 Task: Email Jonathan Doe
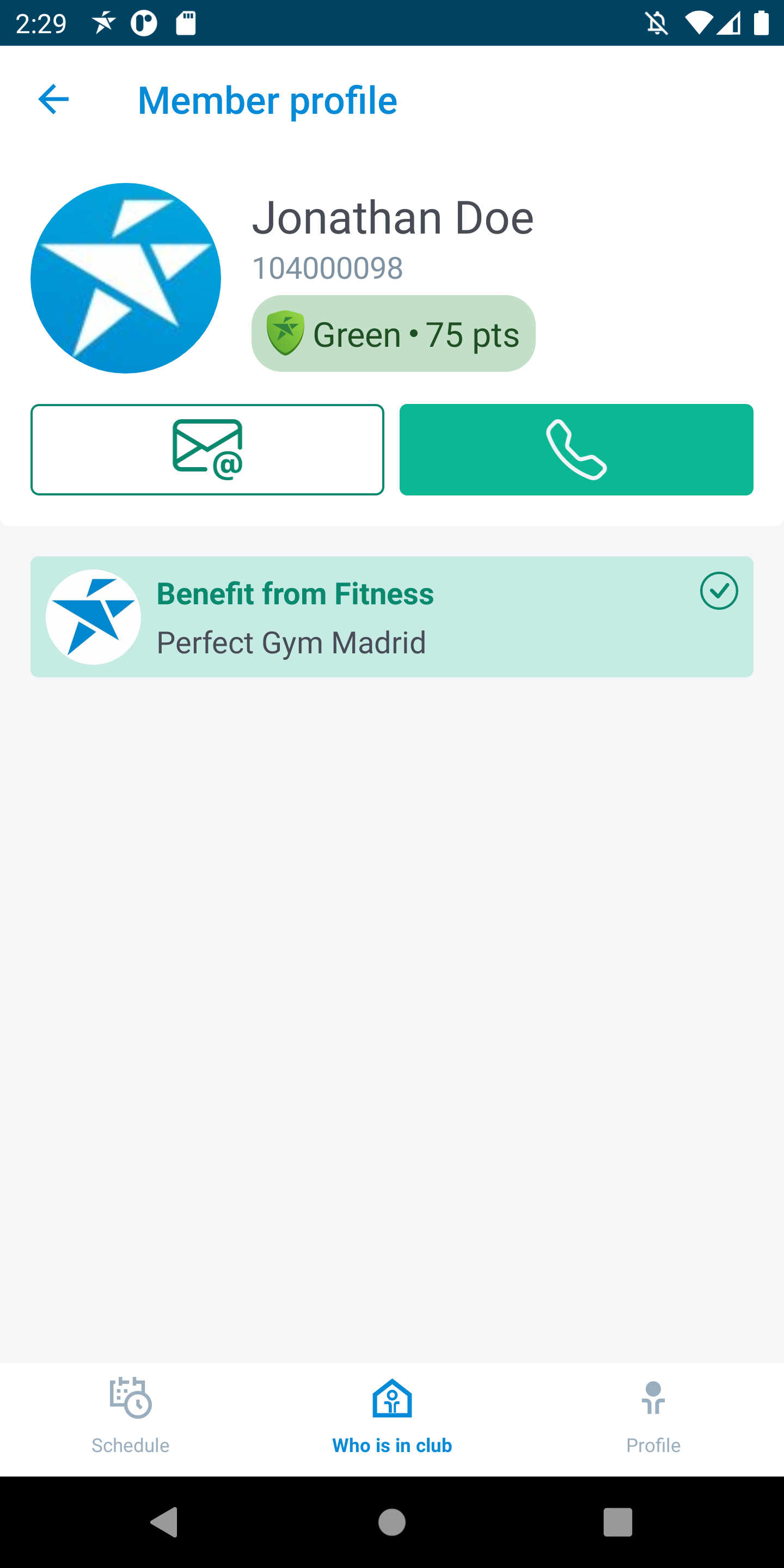pos(207,449)
